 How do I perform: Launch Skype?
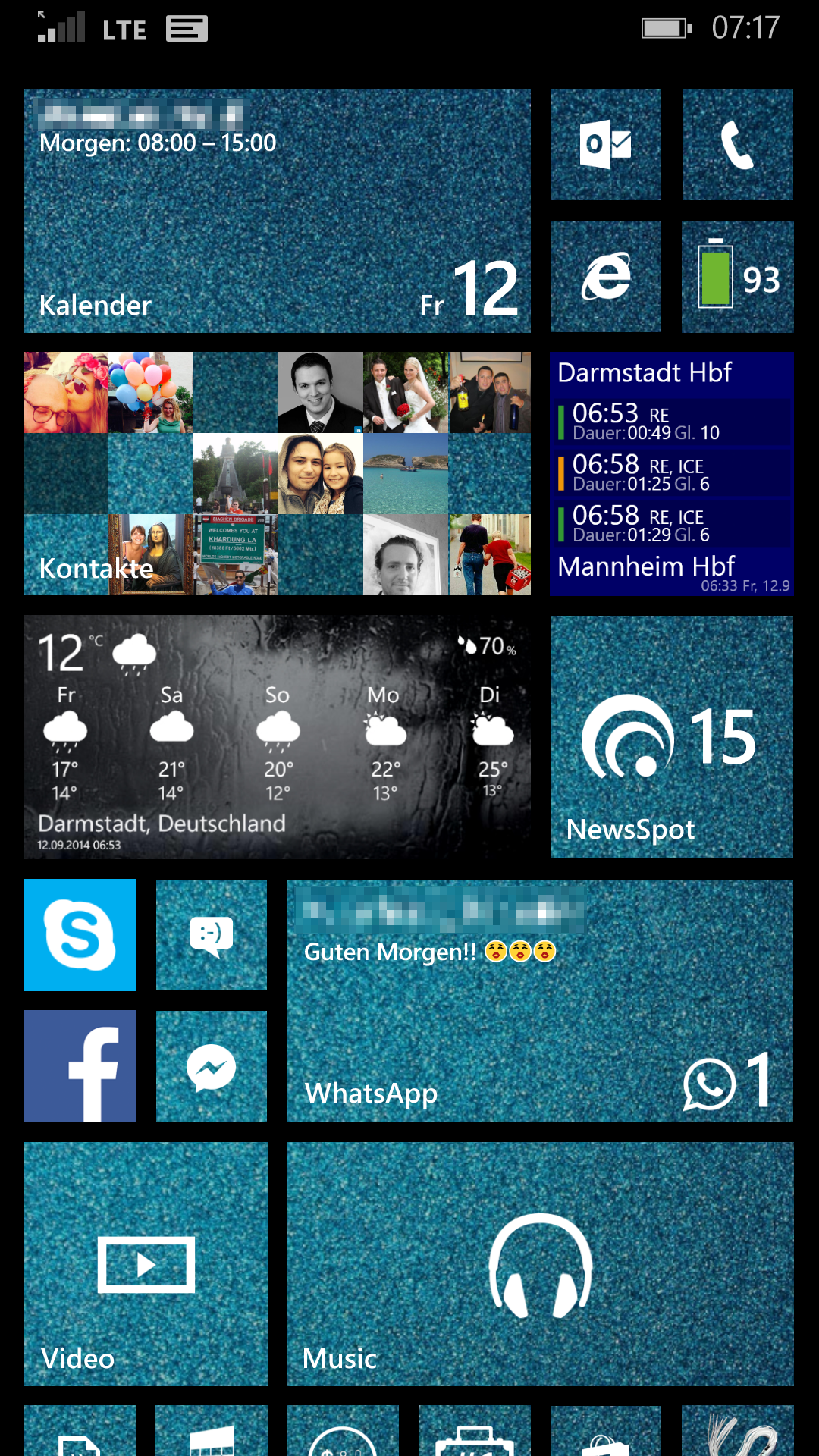(x=80, y=935)
